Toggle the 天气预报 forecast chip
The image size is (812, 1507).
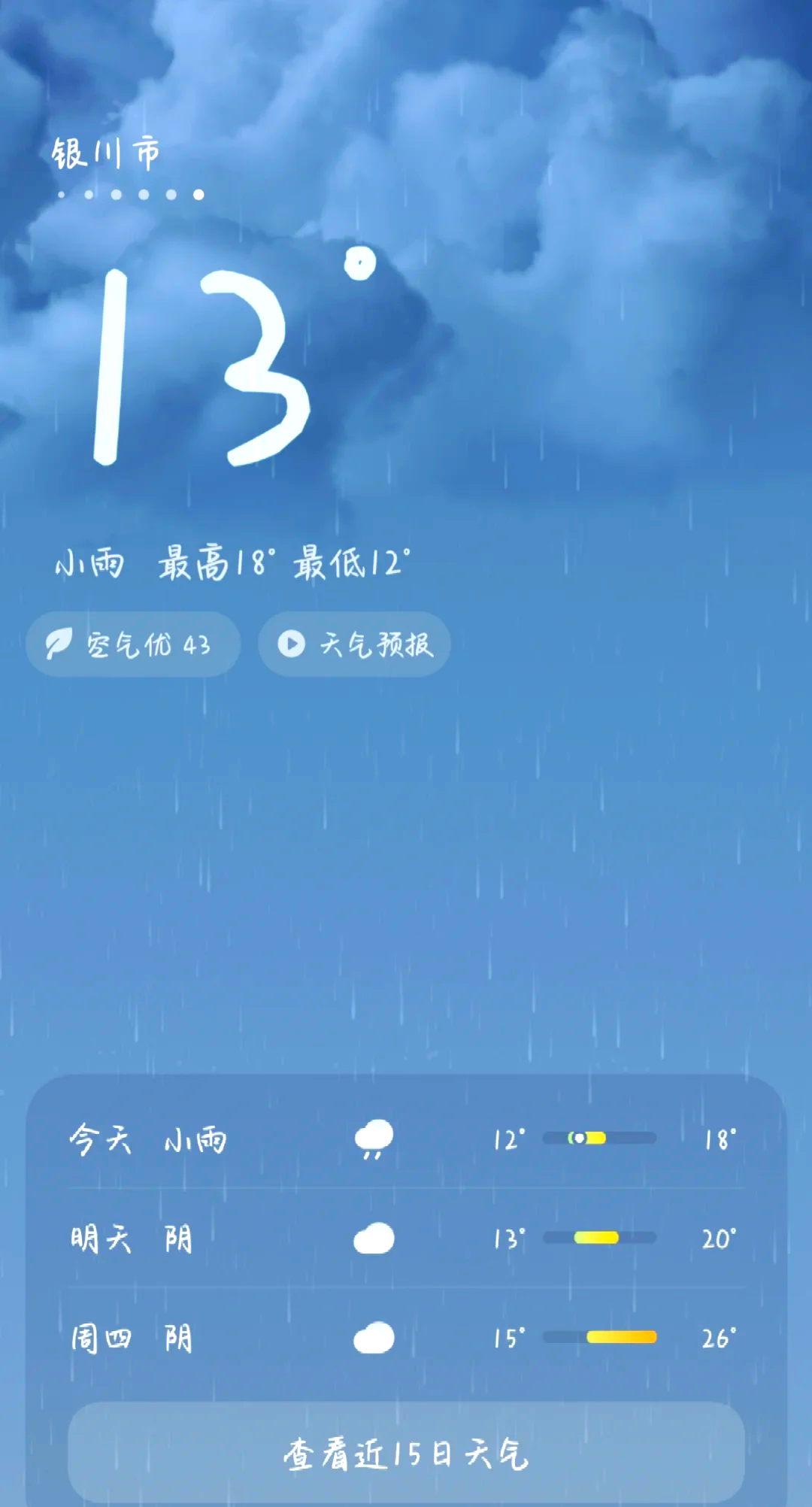(x=353, y=644)
